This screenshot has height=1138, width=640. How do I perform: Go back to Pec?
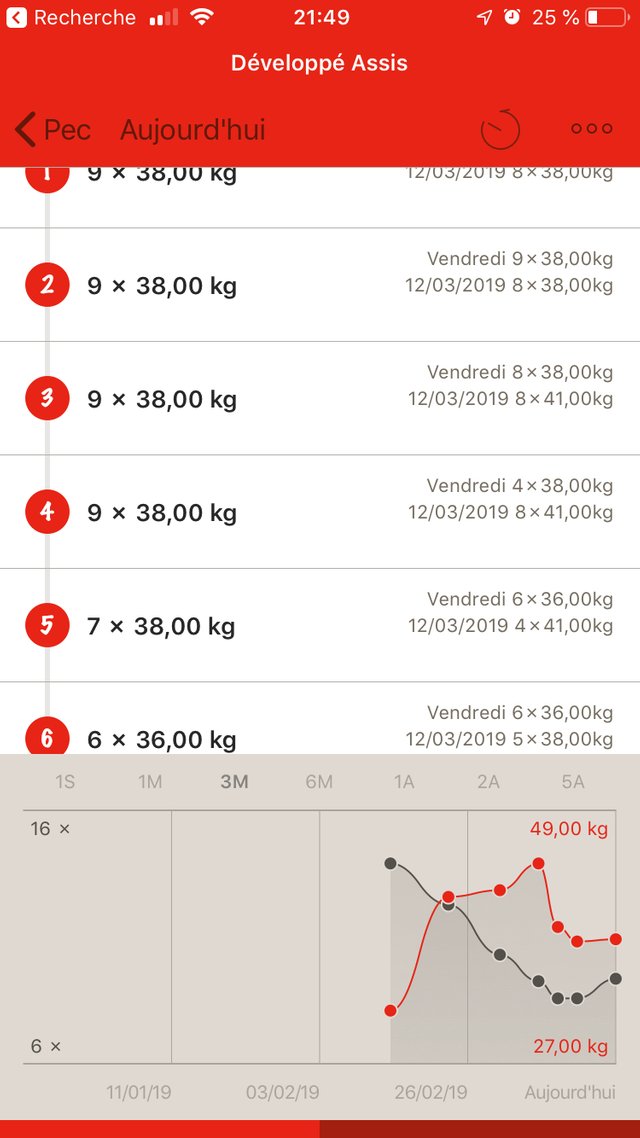click(x=52, y=130)
